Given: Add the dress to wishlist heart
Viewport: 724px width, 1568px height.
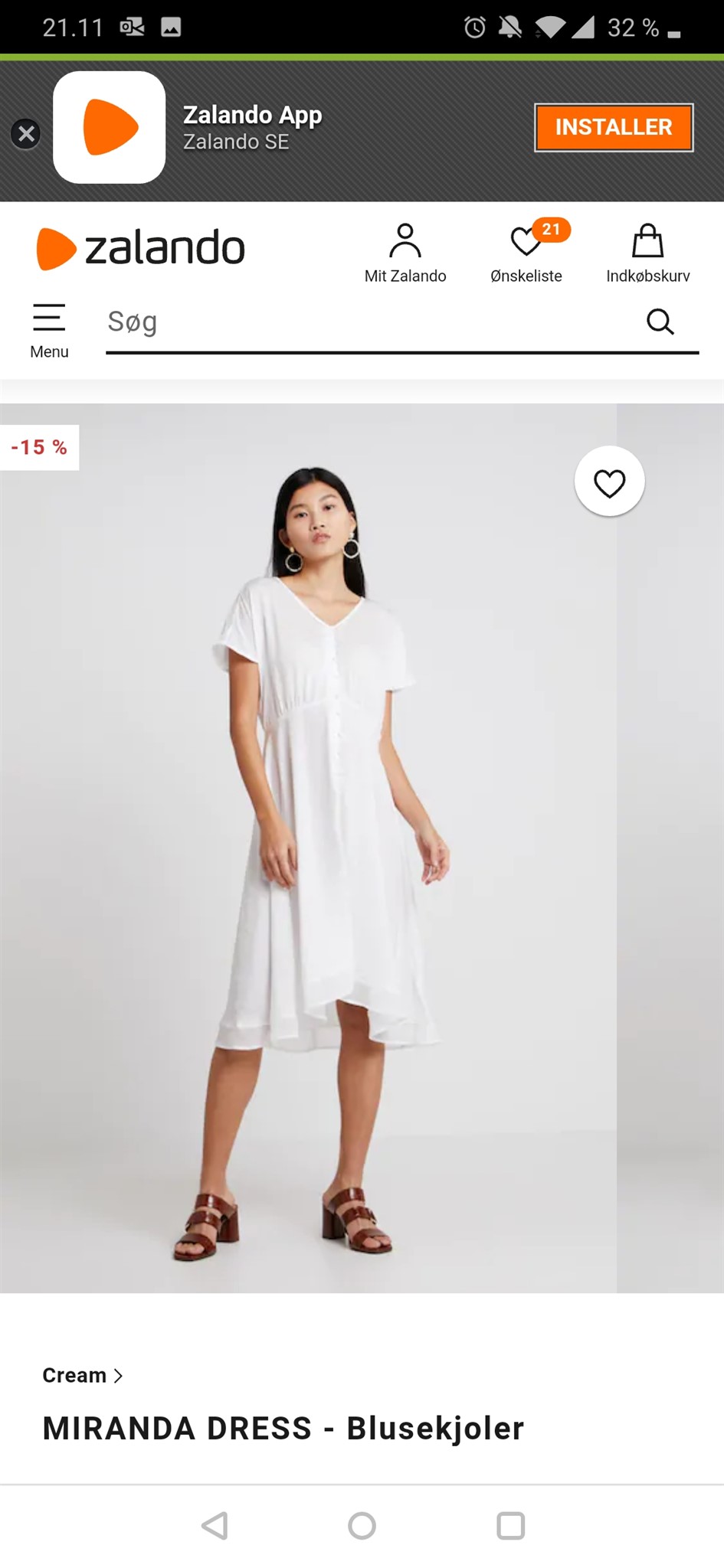Looking at the screenshot, I should [x=609, y=482].
